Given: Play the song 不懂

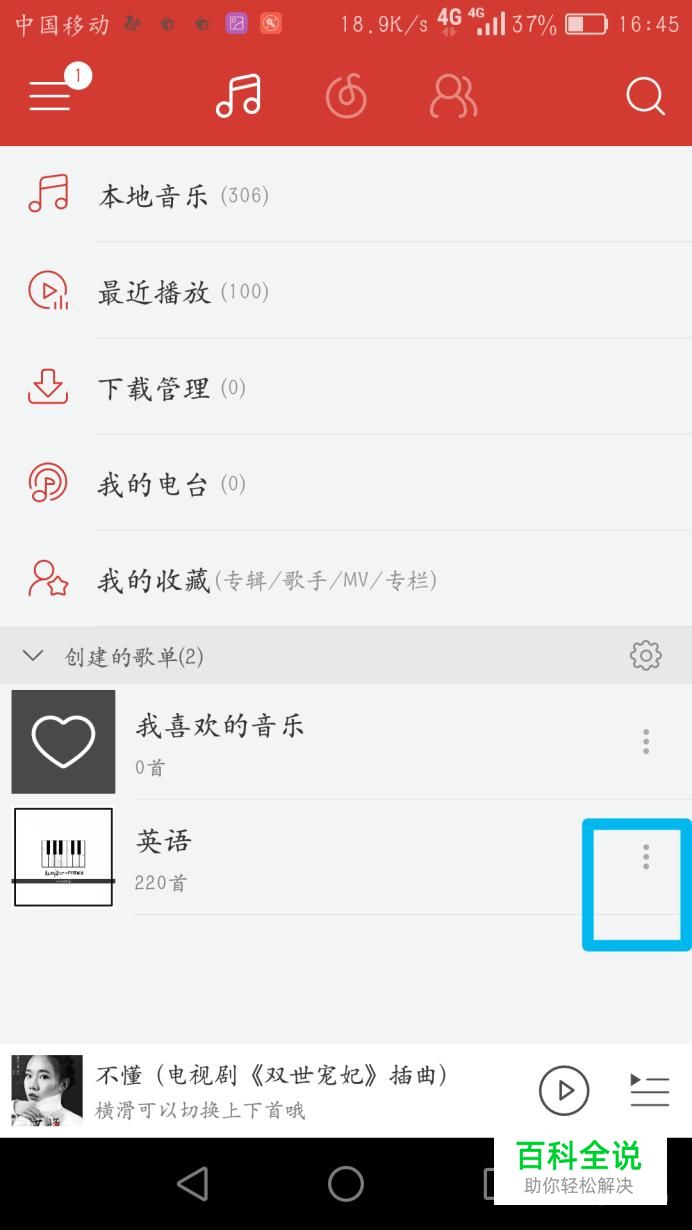Looking at the screenshot, I should tap(564, 1090).
